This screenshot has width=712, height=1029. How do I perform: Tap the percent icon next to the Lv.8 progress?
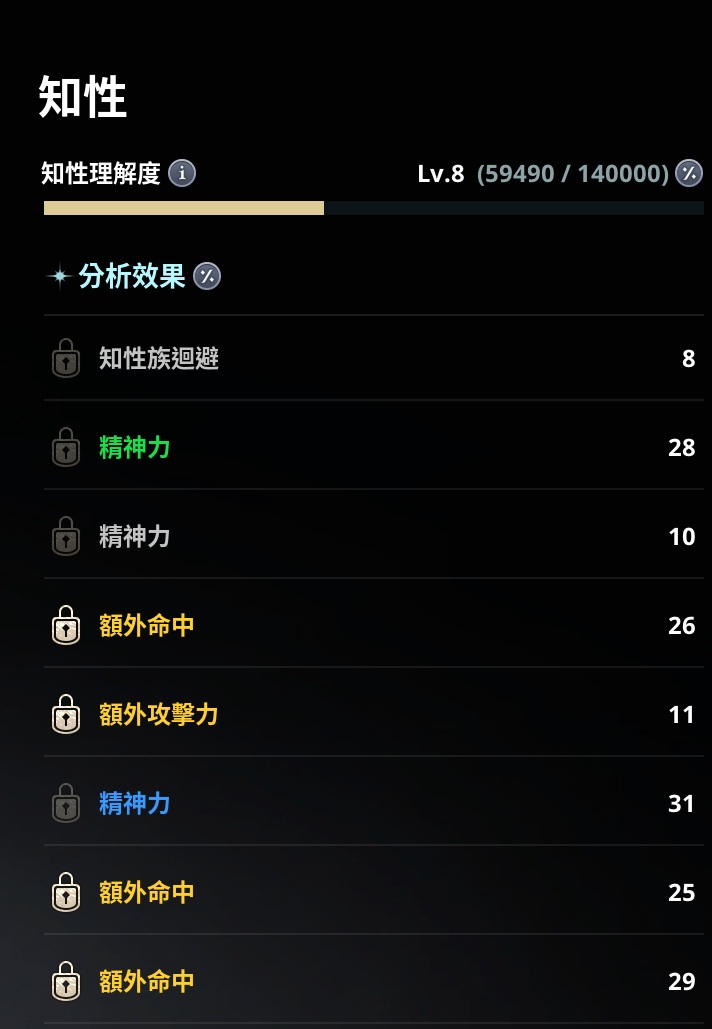pyautogui.click(x=689, y=173)
